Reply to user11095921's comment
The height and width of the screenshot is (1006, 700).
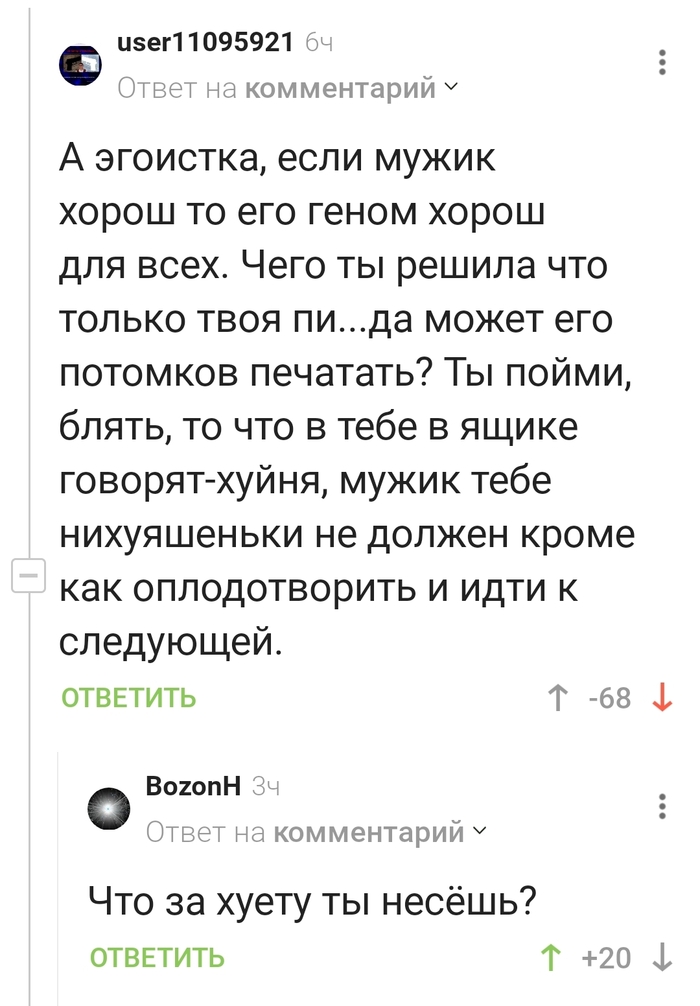pyautogui.click(x=129, y=697)
